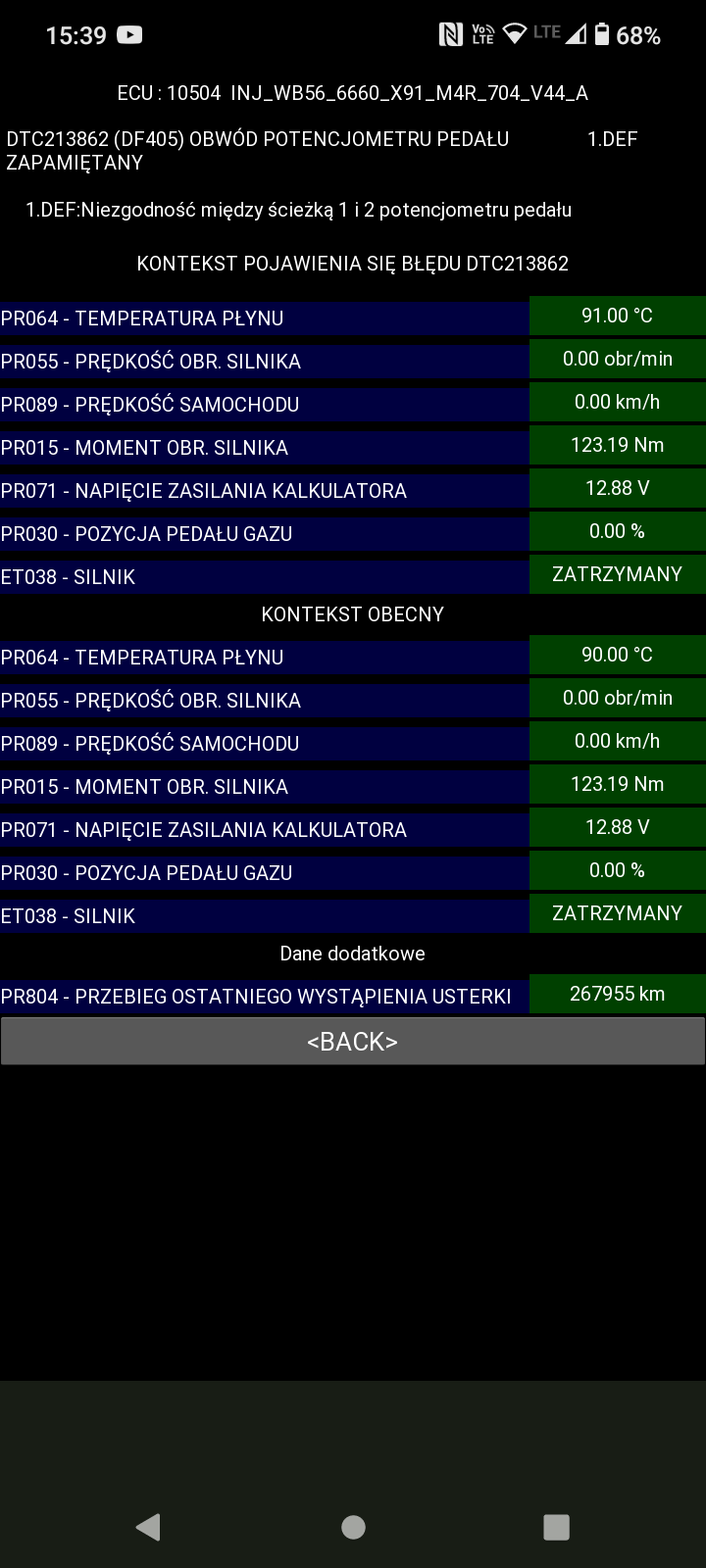Open the recent apps overview
The image size is (706, 1568).
(x=556, y=1527)
